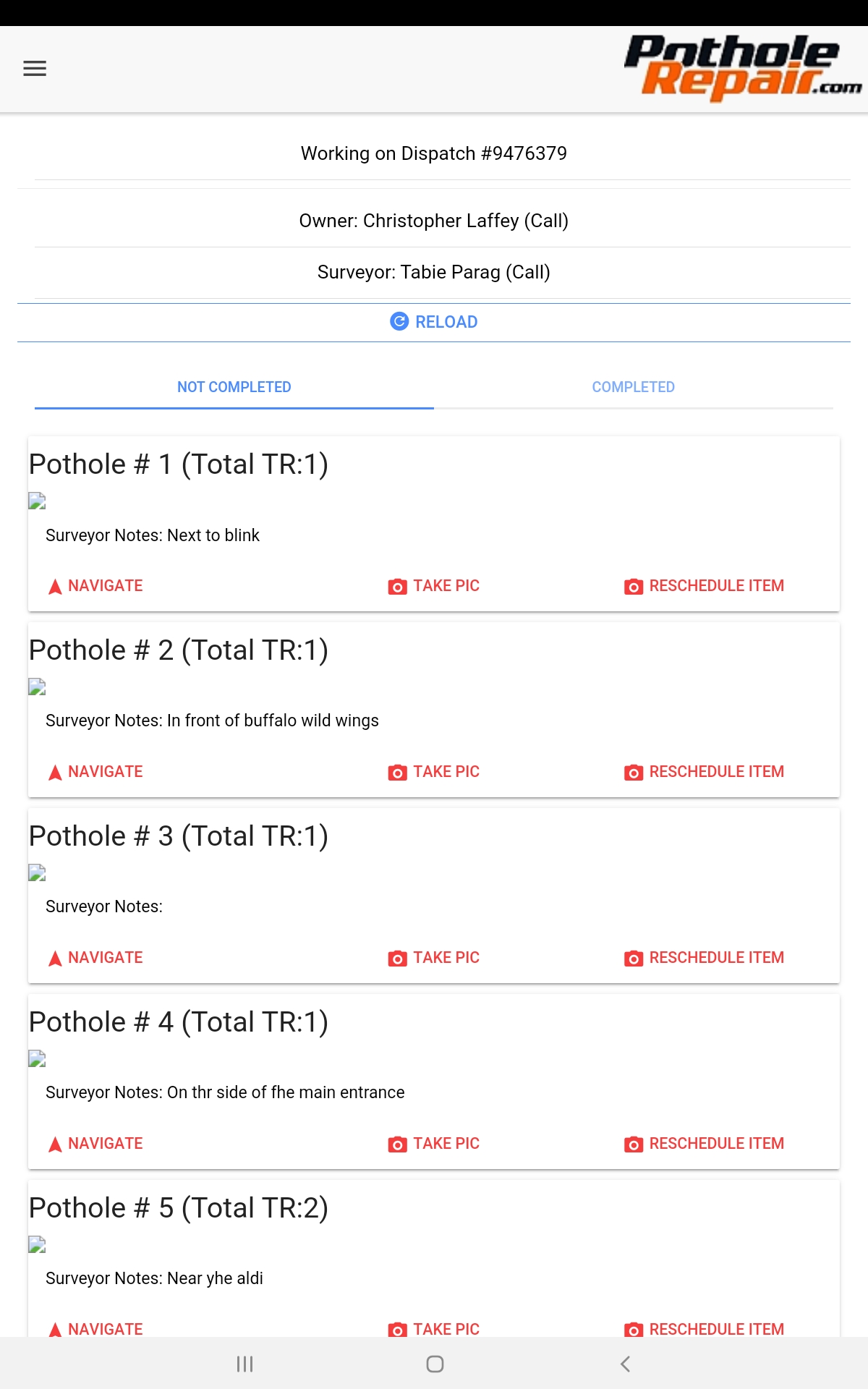This screenshot has height=1389, width=868.
Task: Navigate to Pothole # 4
Action: [x=95, y=1144]
